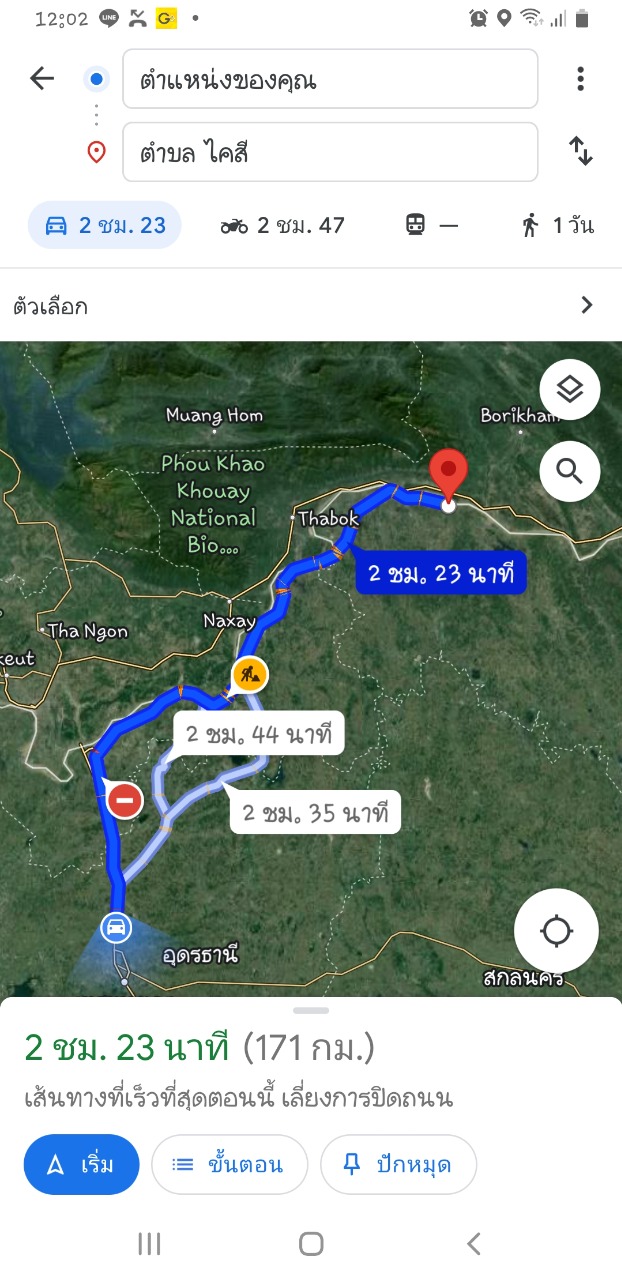622x1280 pixels.
Task: Choose the alternate 2 ชม. 35 นาที route
Action: pos(315,812)
